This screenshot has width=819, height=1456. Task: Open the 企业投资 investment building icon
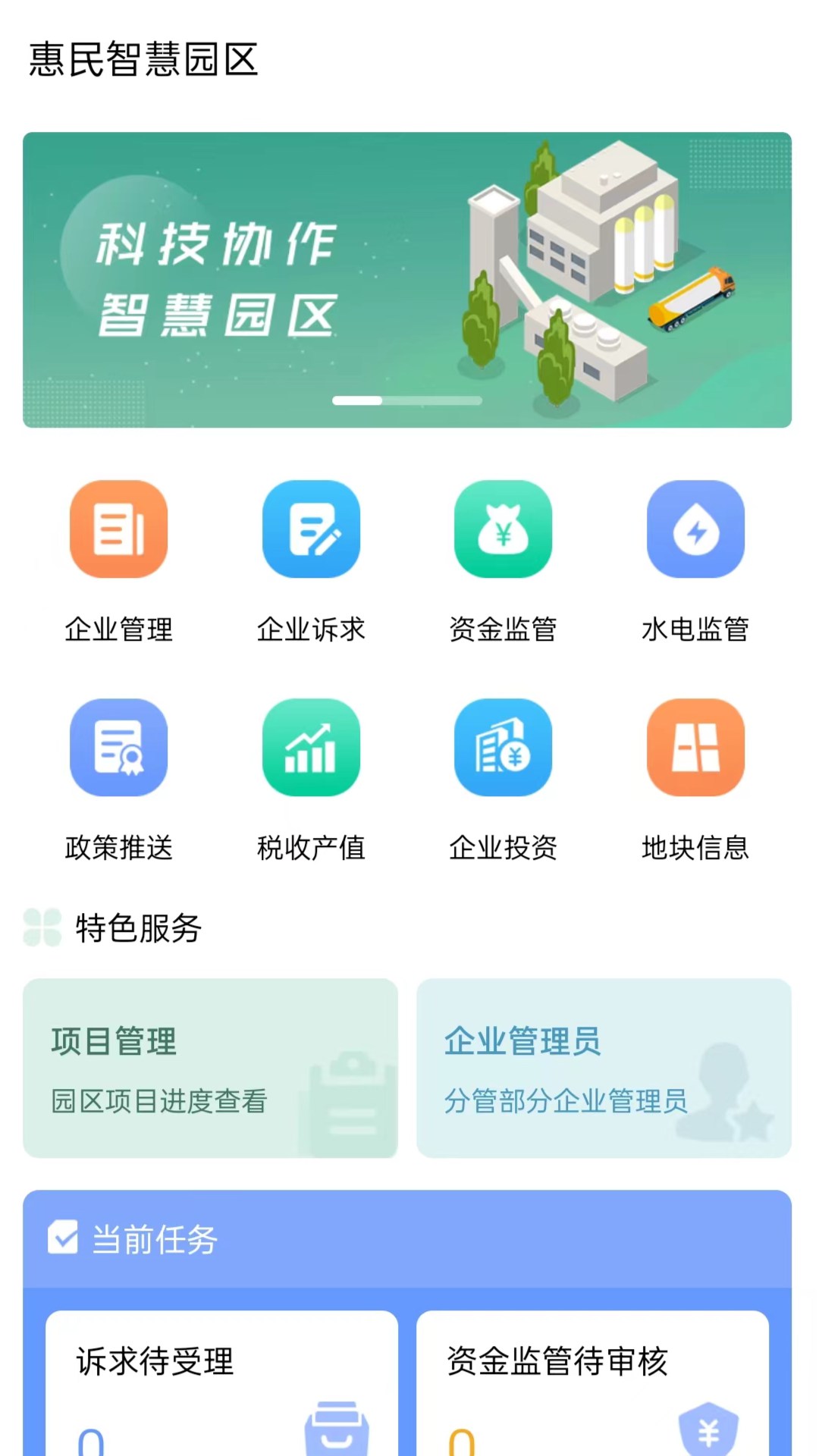tap(503, 747)
